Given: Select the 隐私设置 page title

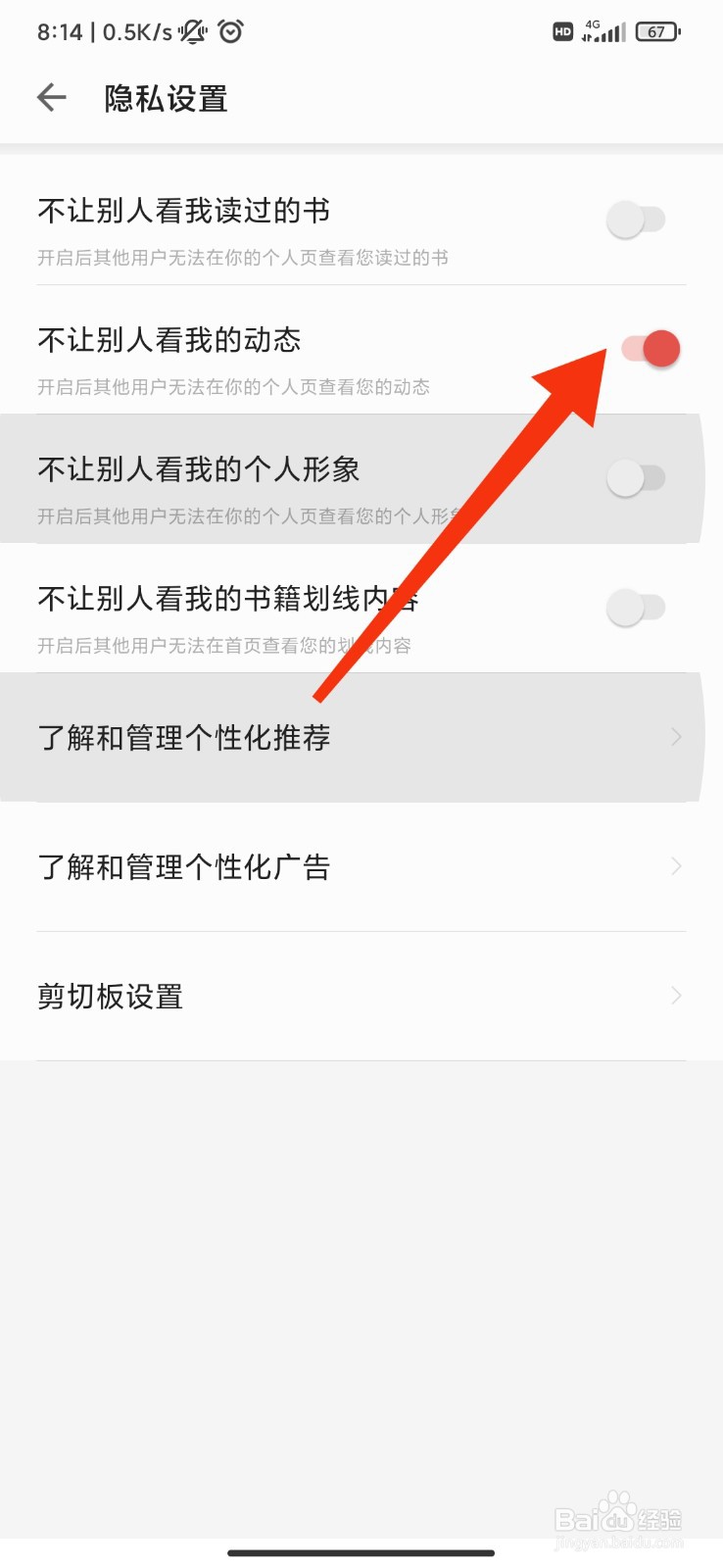Looking at the screenshot, I should [x=166, y=98].
